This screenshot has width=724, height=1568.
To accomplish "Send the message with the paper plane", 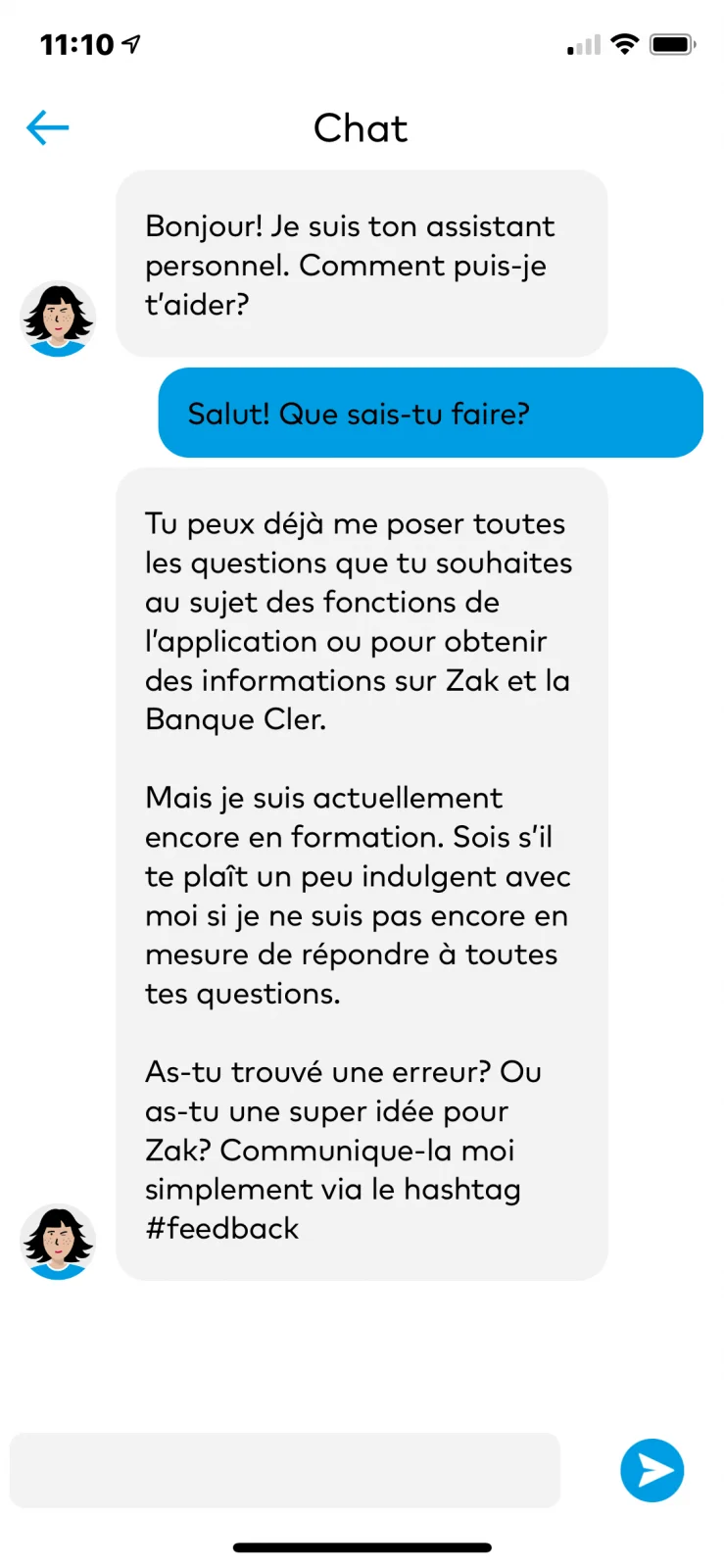I will pyautogui.click(x=652, y=1470).
